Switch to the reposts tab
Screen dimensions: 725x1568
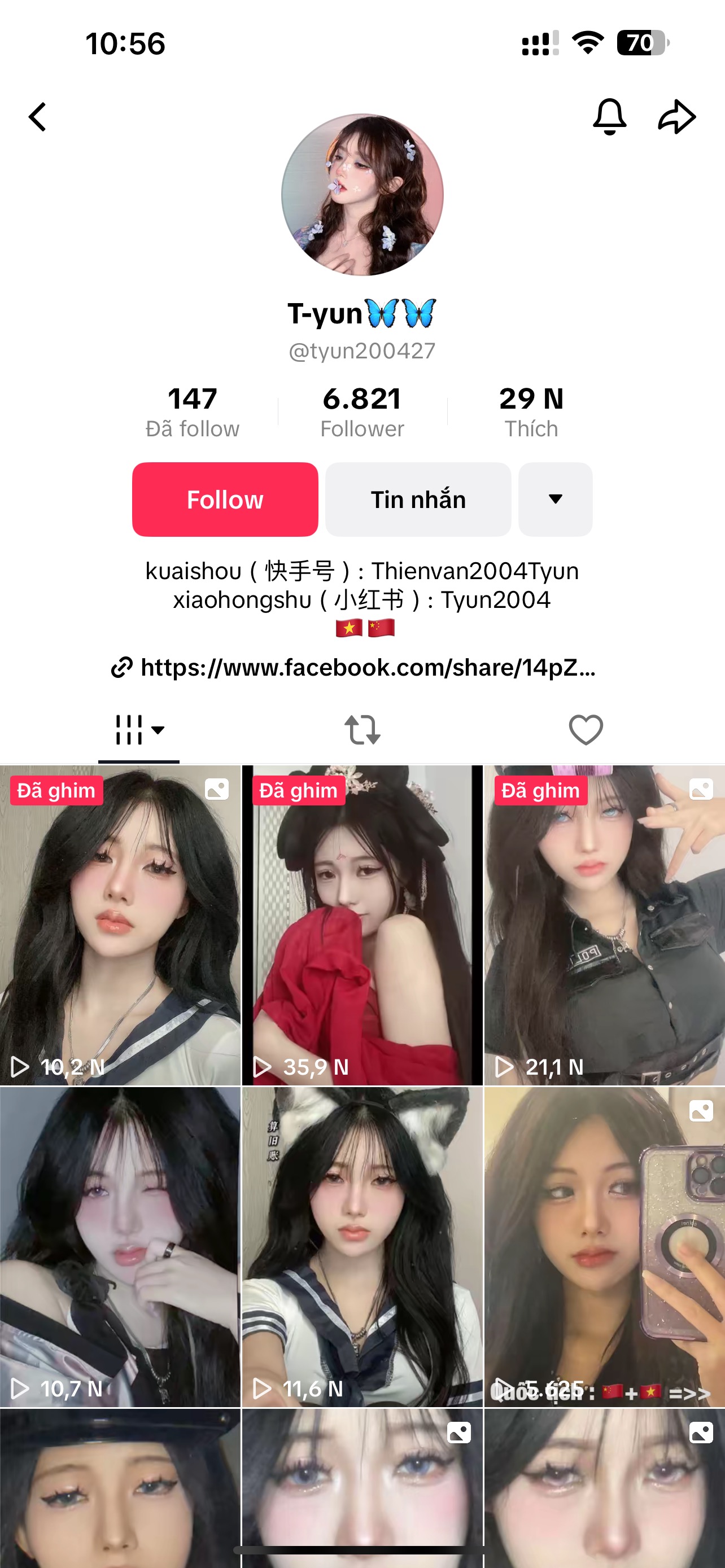pos(362,730)
